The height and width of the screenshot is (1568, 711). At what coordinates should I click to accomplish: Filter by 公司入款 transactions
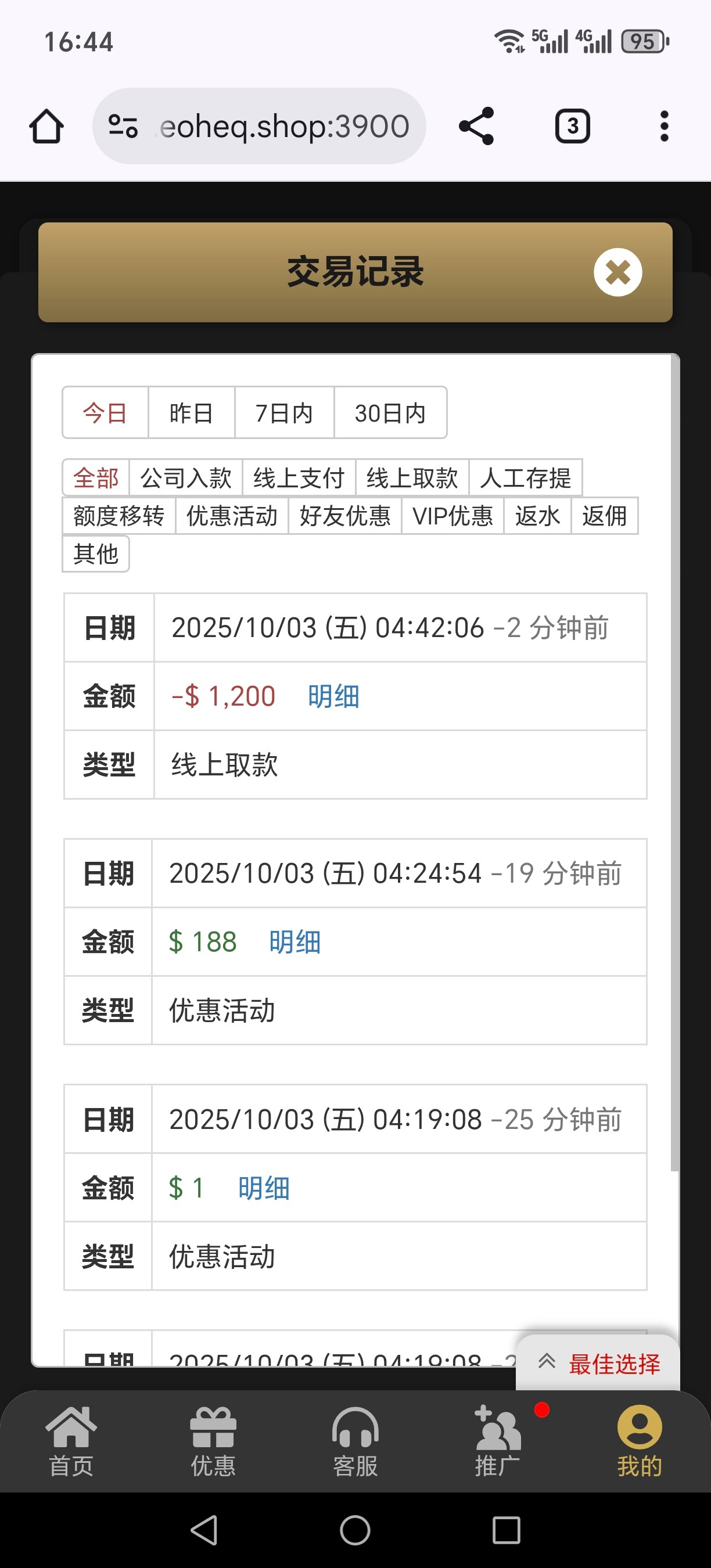[186, 478]
